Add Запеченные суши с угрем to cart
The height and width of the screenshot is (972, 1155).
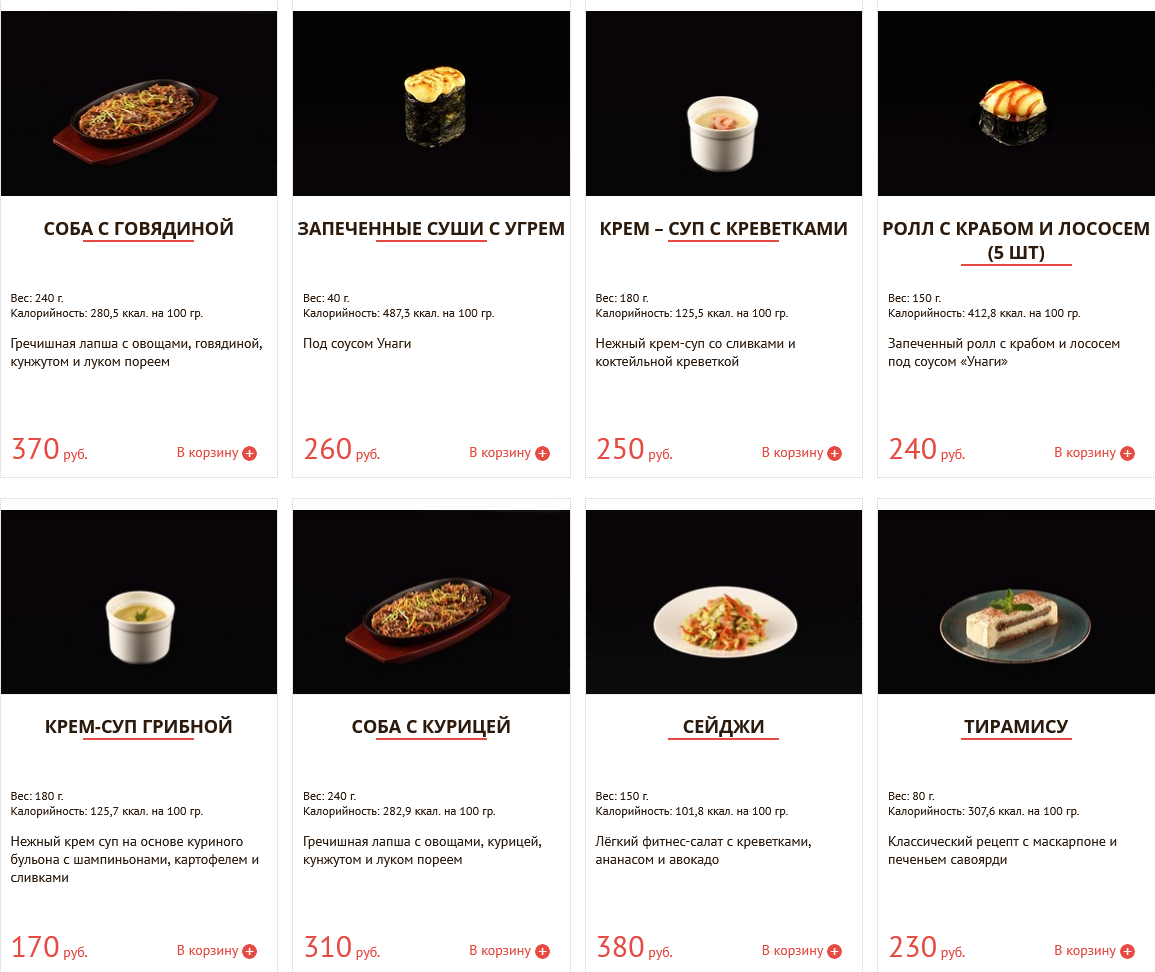coord(509,453)
